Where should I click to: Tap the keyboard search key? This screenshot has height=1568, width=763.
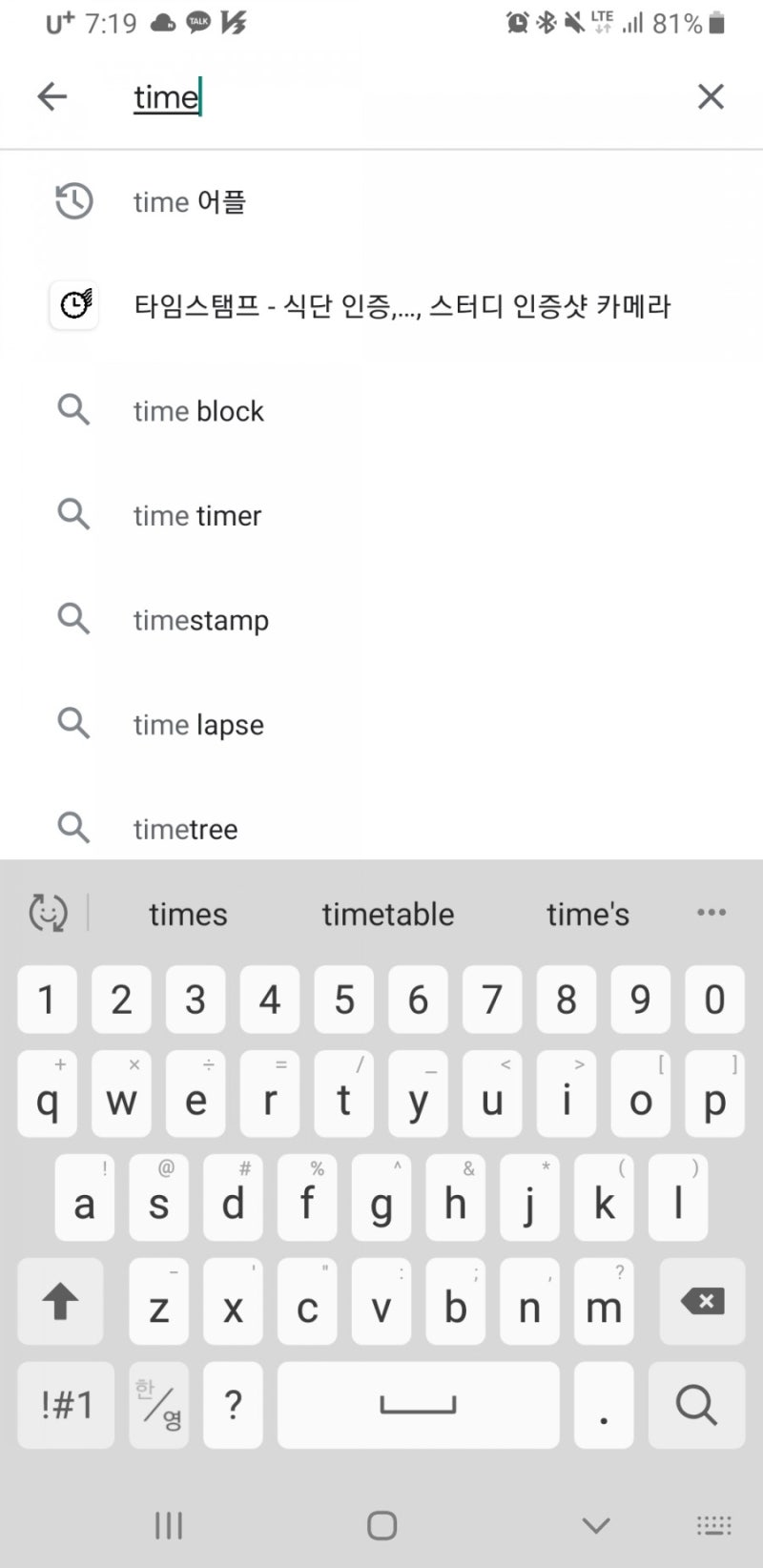(x=696, y=1405)
